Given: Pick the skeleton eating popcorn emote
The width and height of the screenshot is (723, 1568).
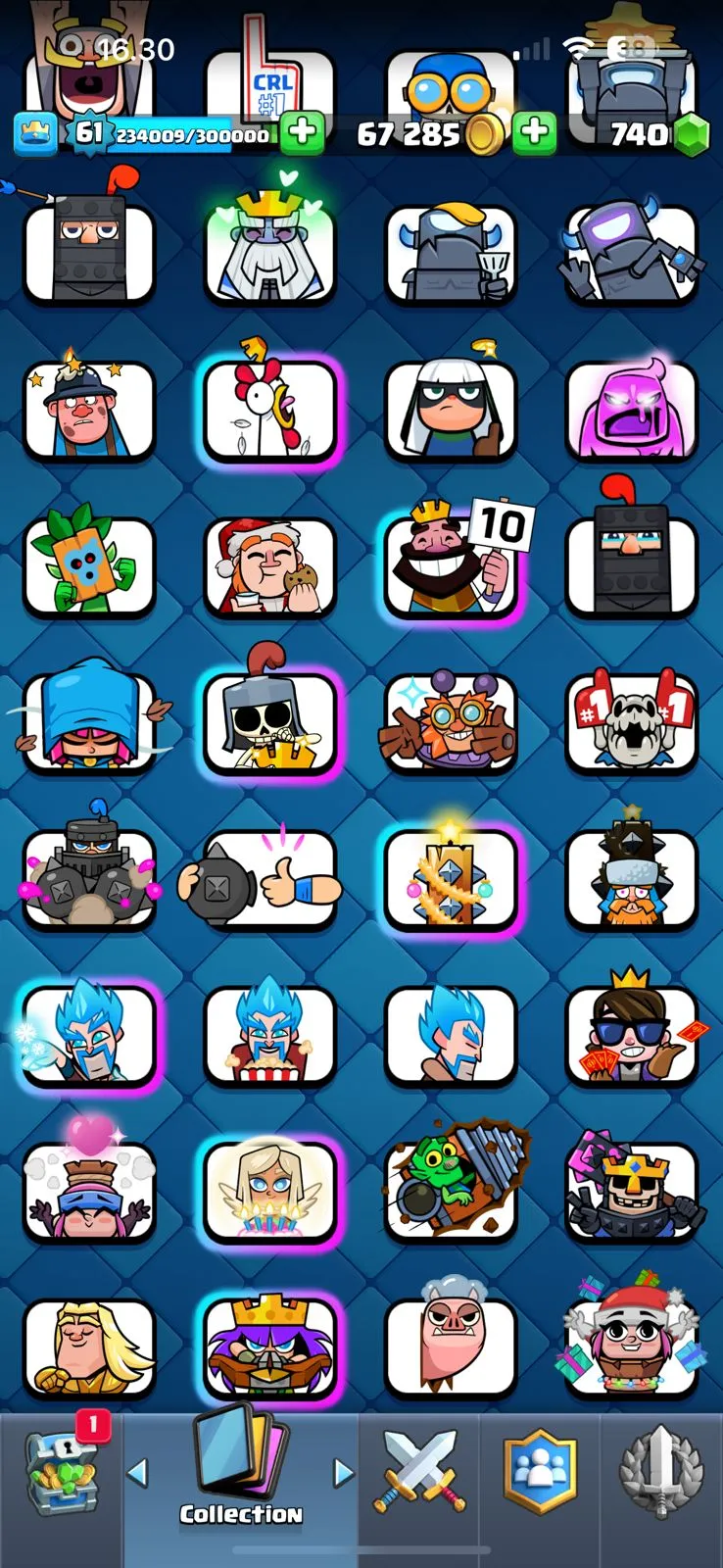Looking at the screenshot, I should [269, 722].
